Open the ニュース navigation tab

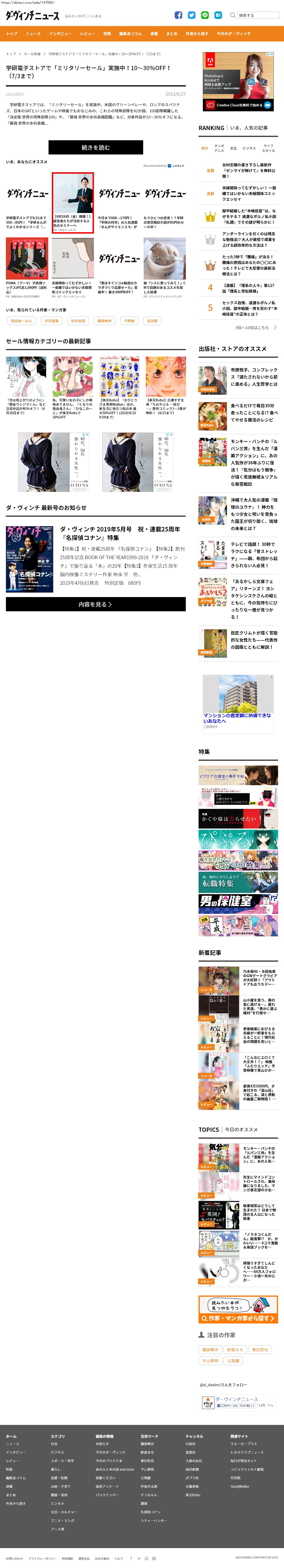coord(33,33)
